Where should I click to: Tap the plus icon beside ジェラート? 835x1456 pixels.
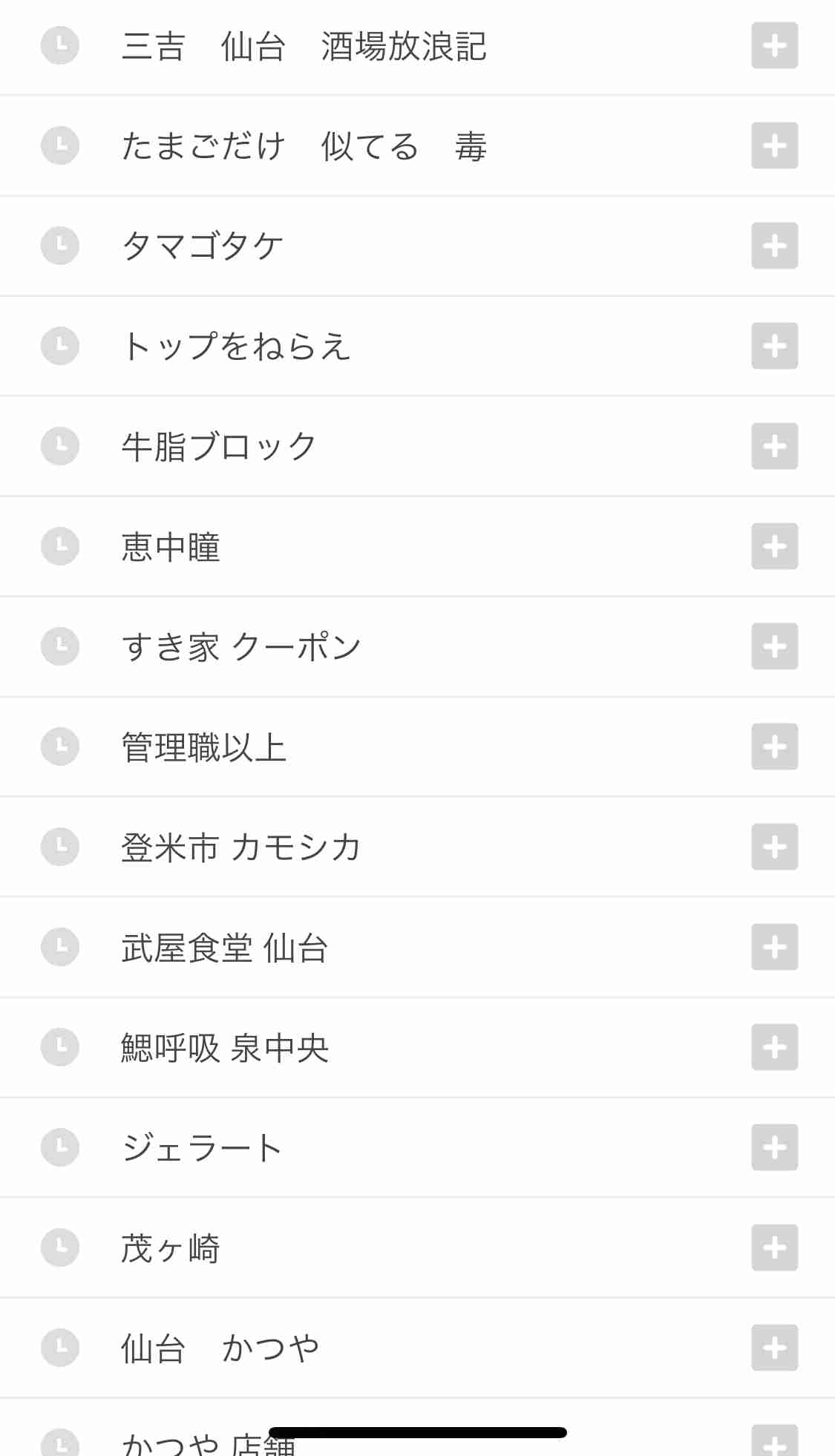point(774,1147)
